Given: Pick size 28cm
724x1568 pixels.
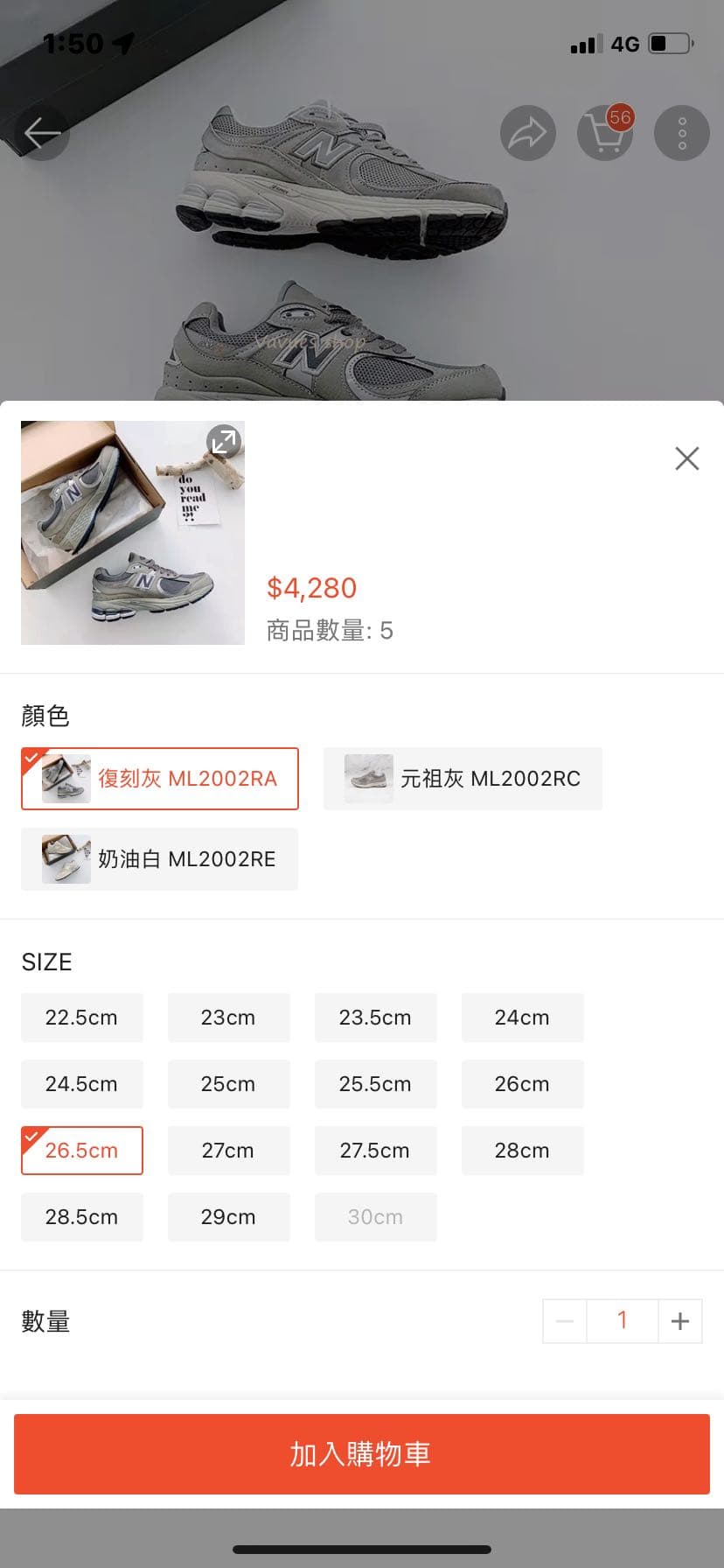Looking at the screenshot, I should [x=522, y=1151].
